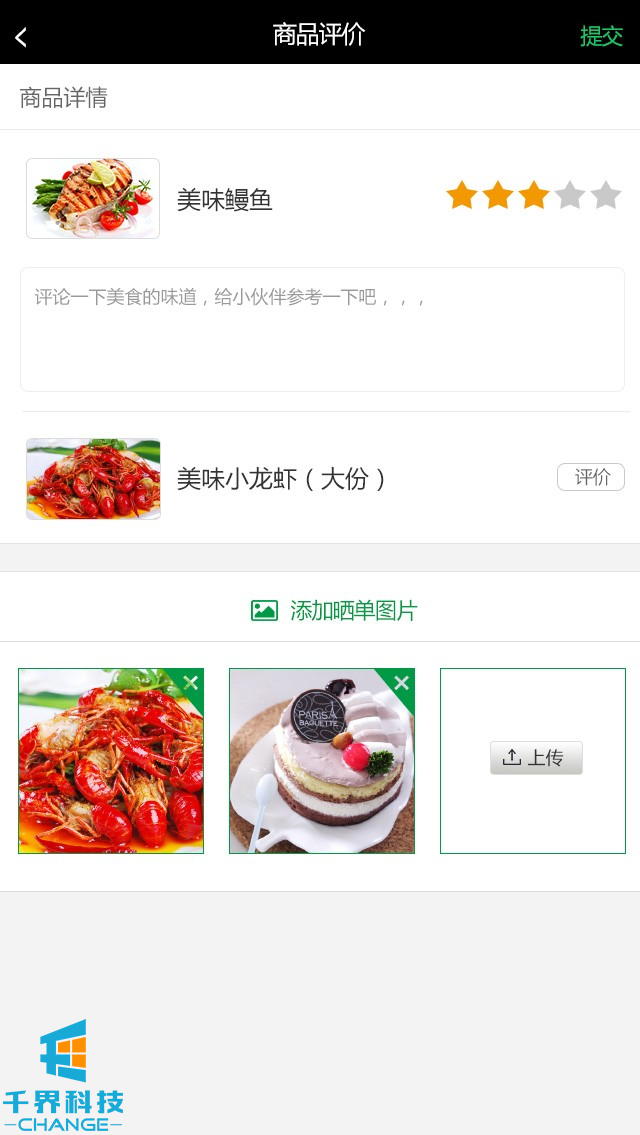Tap 添加晒单图片 to add photos

334,610
